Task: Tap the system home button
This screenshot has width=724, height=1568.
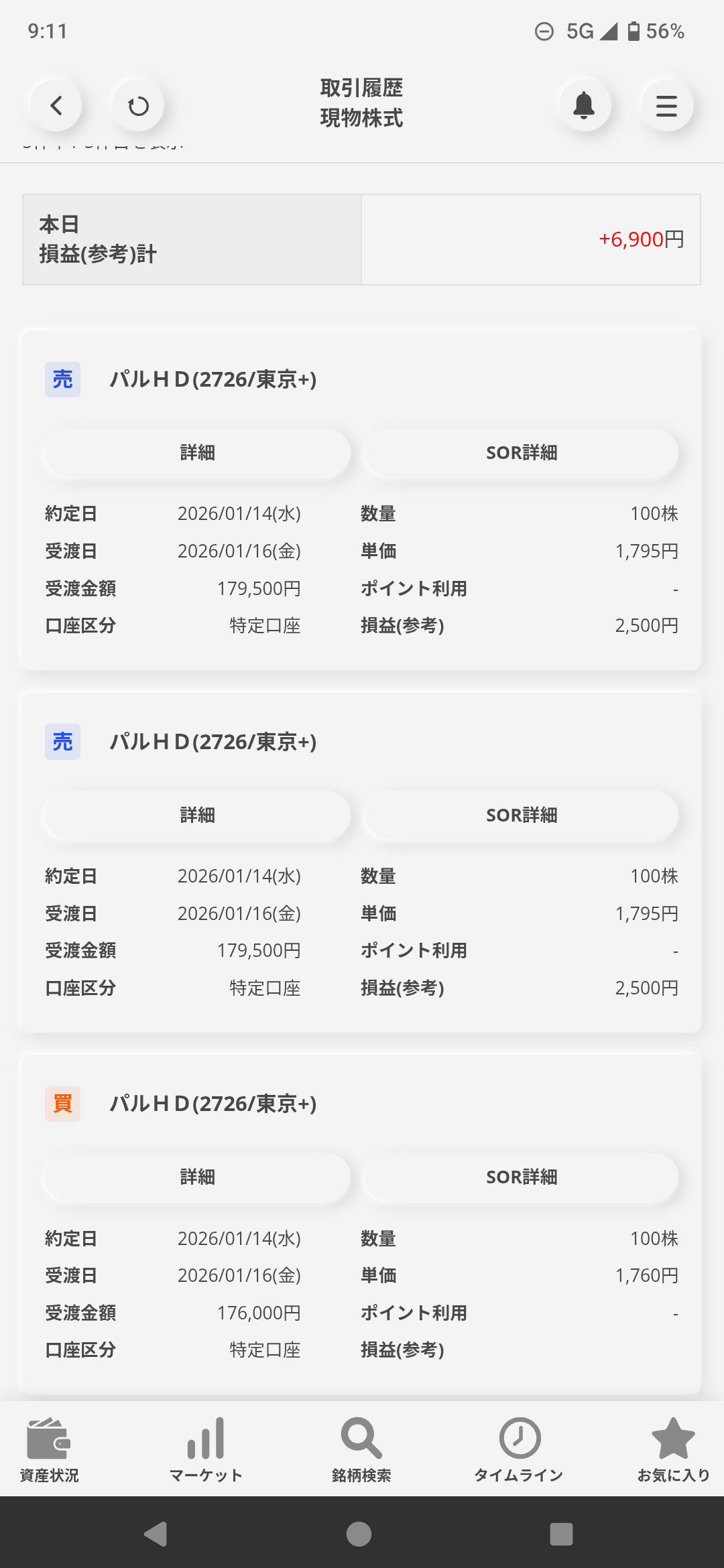Action: [x=359, y=1534]
